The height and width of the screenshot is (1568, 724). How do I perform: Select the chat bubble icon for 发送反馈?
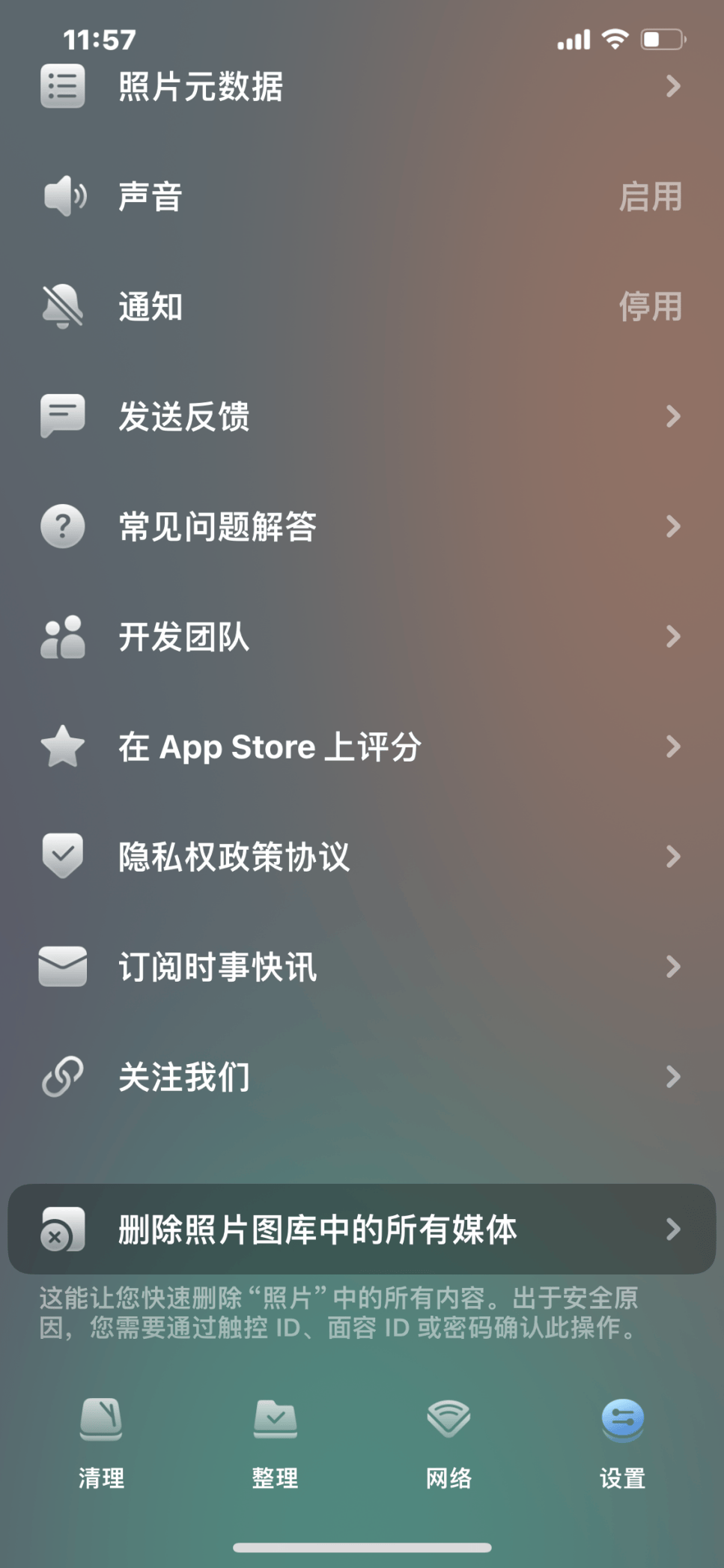point(63,416)
